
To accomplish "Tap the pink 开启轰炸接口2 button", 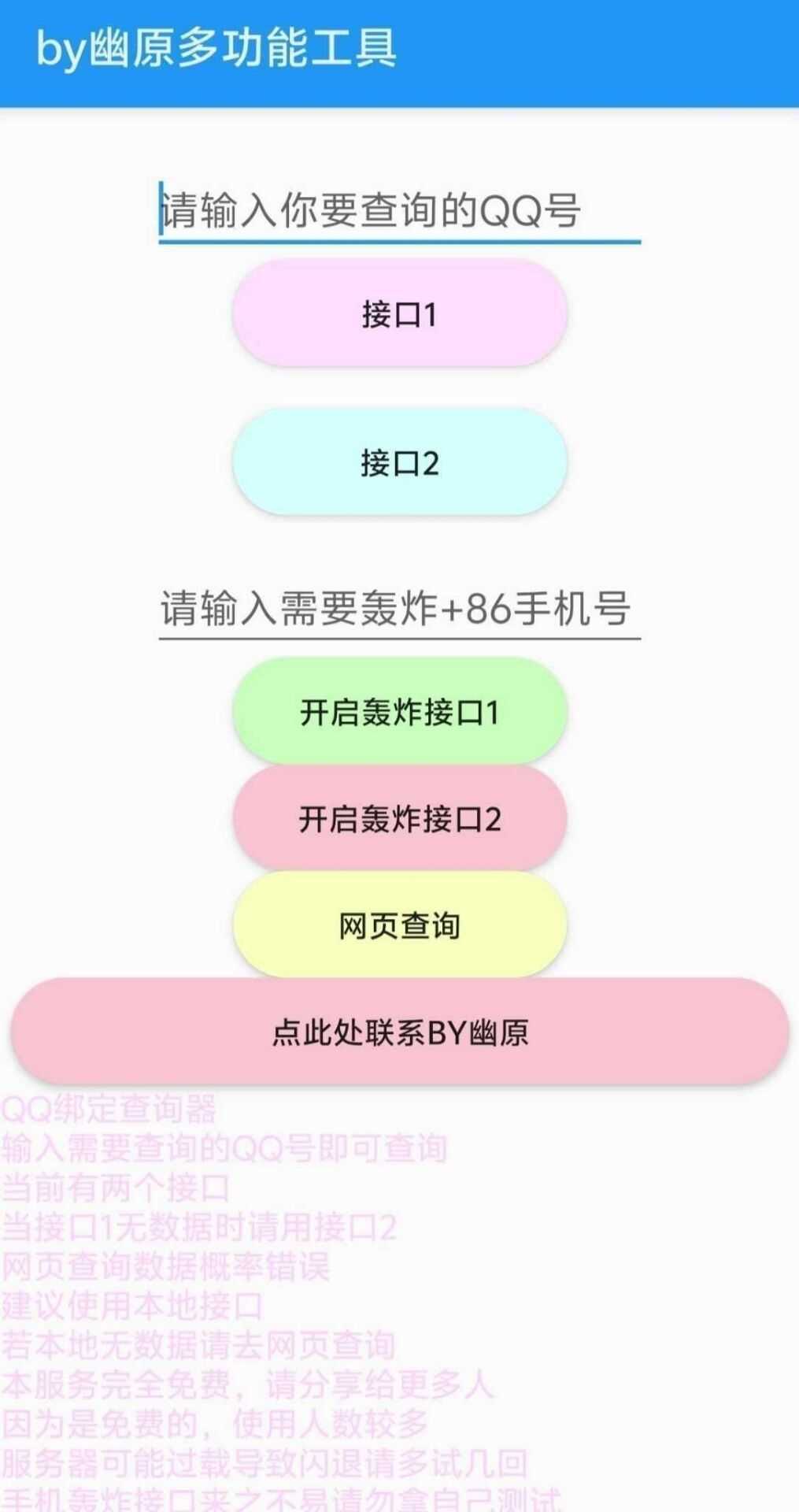I will coord(399,818).
